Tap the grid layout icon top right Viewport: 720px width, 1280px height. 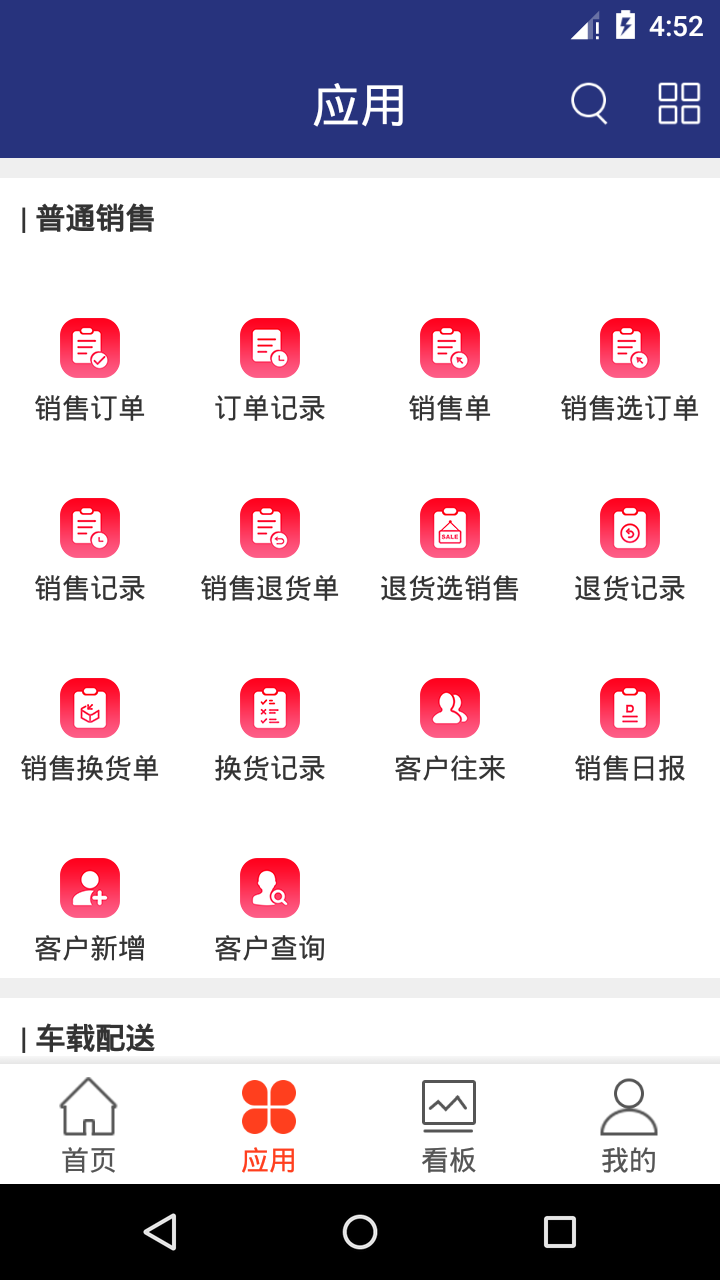coord(679,104)
